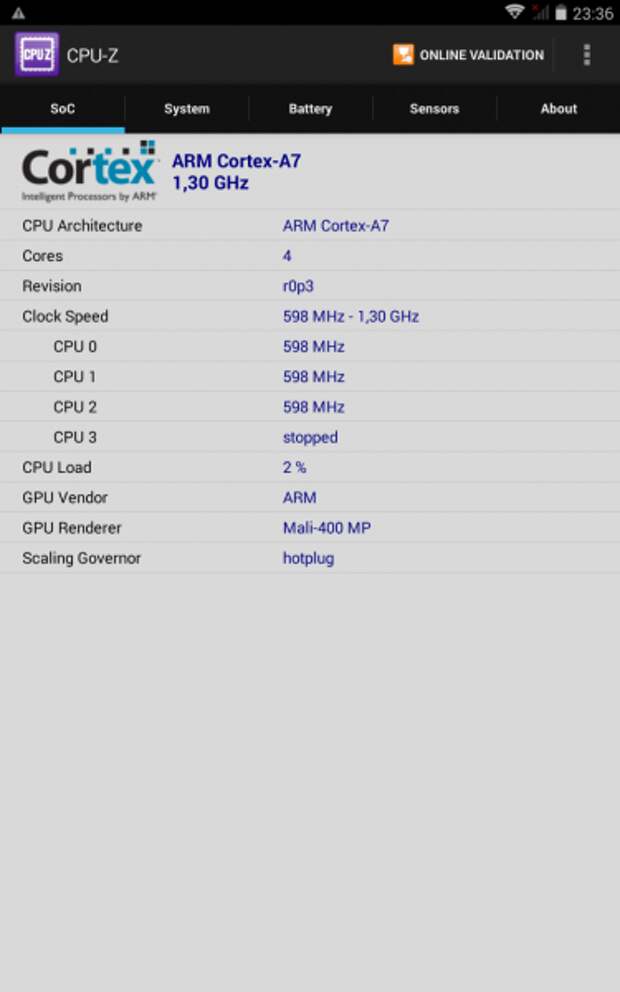Tap the Online Validation button
This screenshot has height=992, width=620.
[469, 55]
